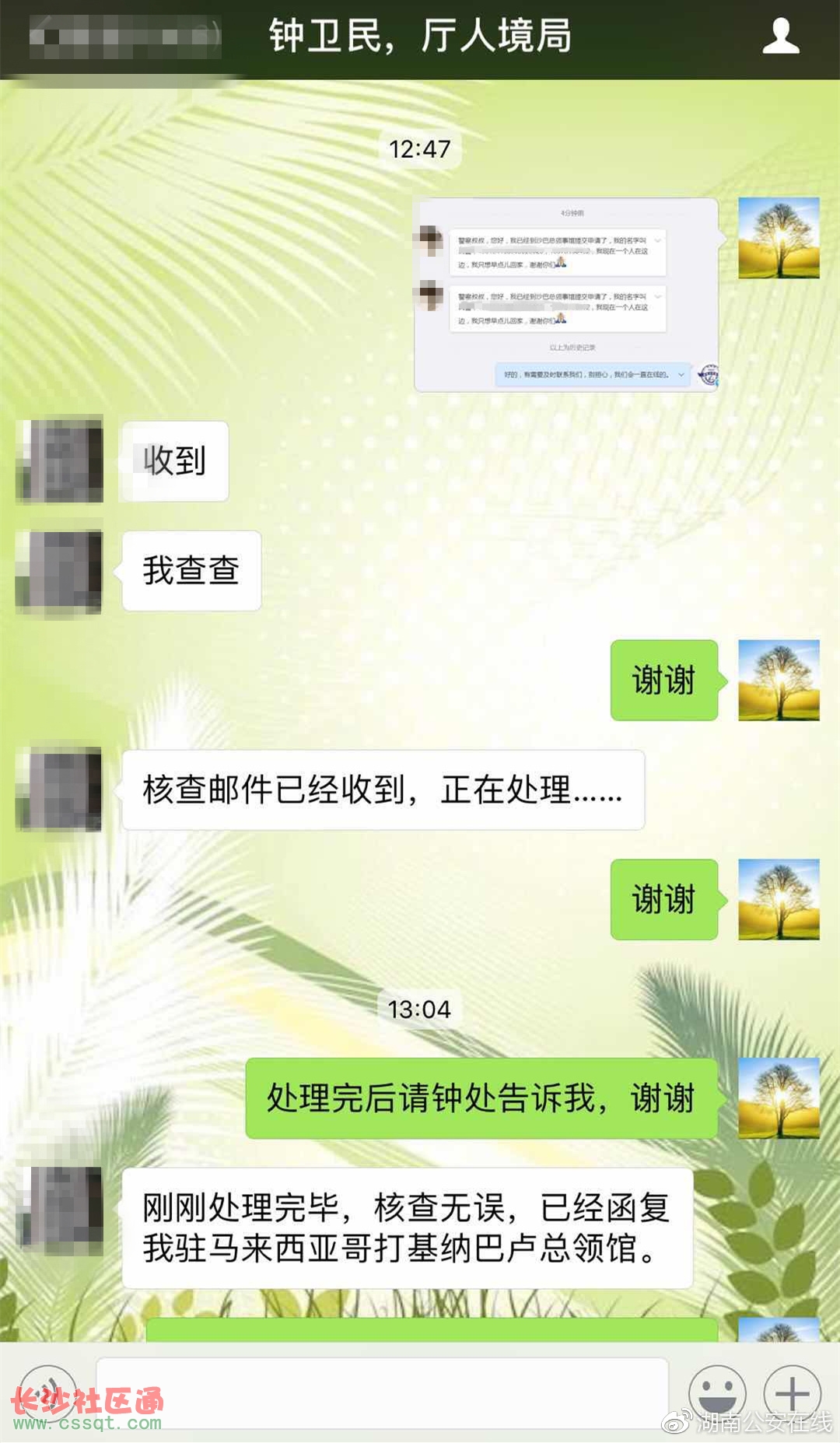Tap sender avatar beside 我查查 message

tap(60, 571)
